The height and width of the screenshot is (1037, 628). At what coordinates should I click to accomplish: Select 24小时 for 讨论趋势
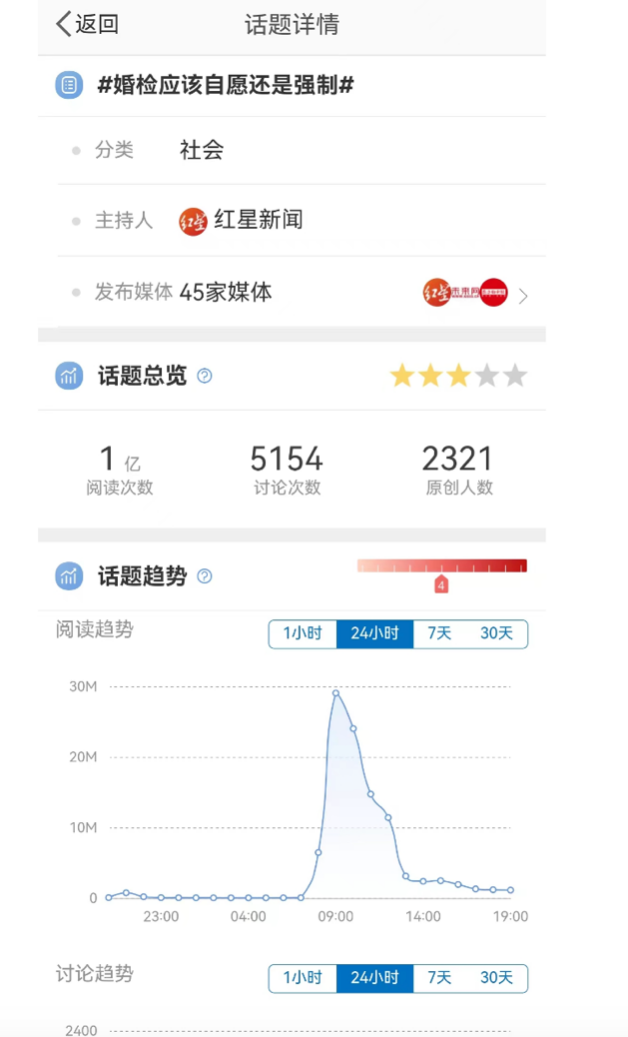click(374, 978)
